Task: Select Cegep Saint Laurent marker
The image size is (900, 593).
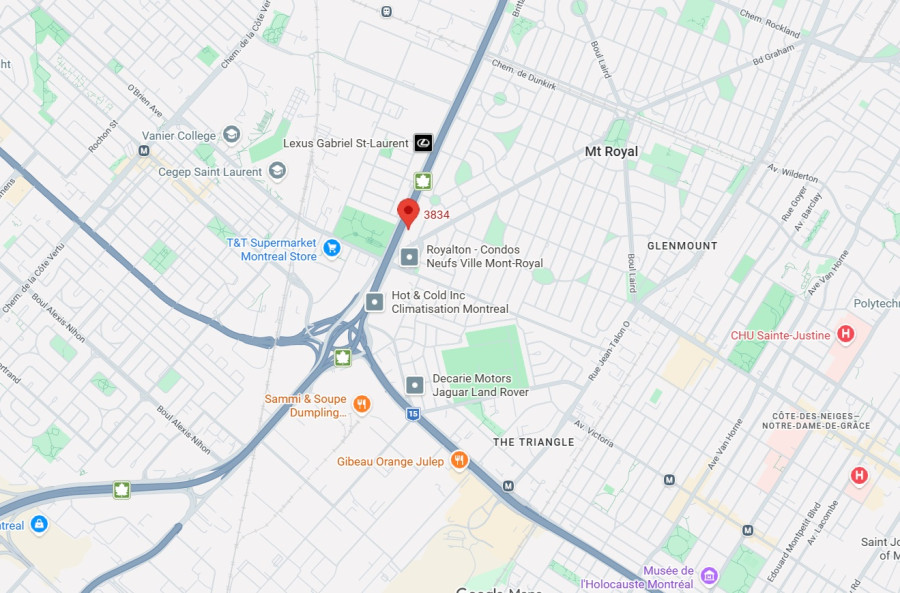Action: tap(277, 171)
